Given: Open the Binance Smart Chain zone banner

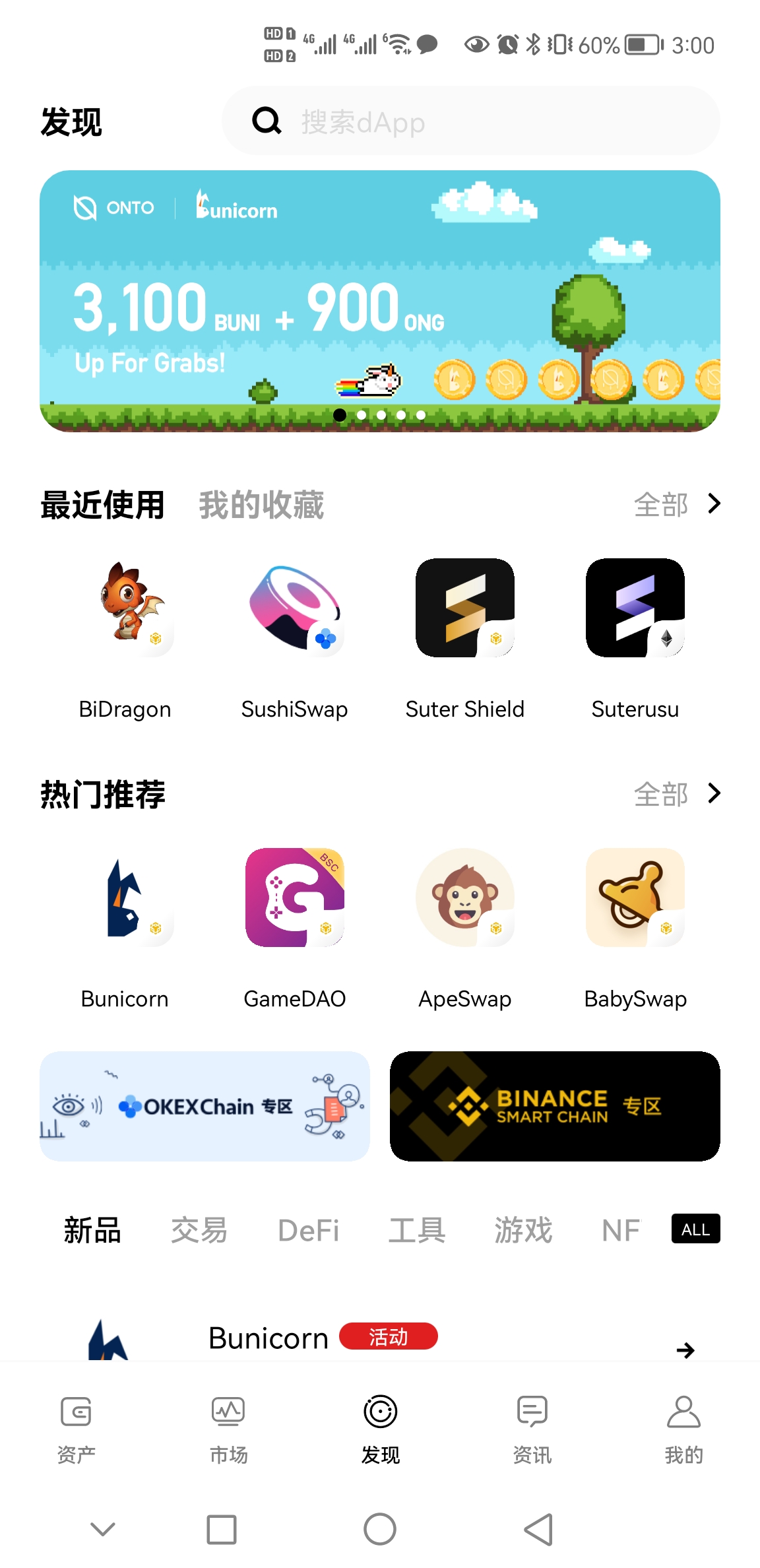Looking at the screenshot, I should [554, 1106].
